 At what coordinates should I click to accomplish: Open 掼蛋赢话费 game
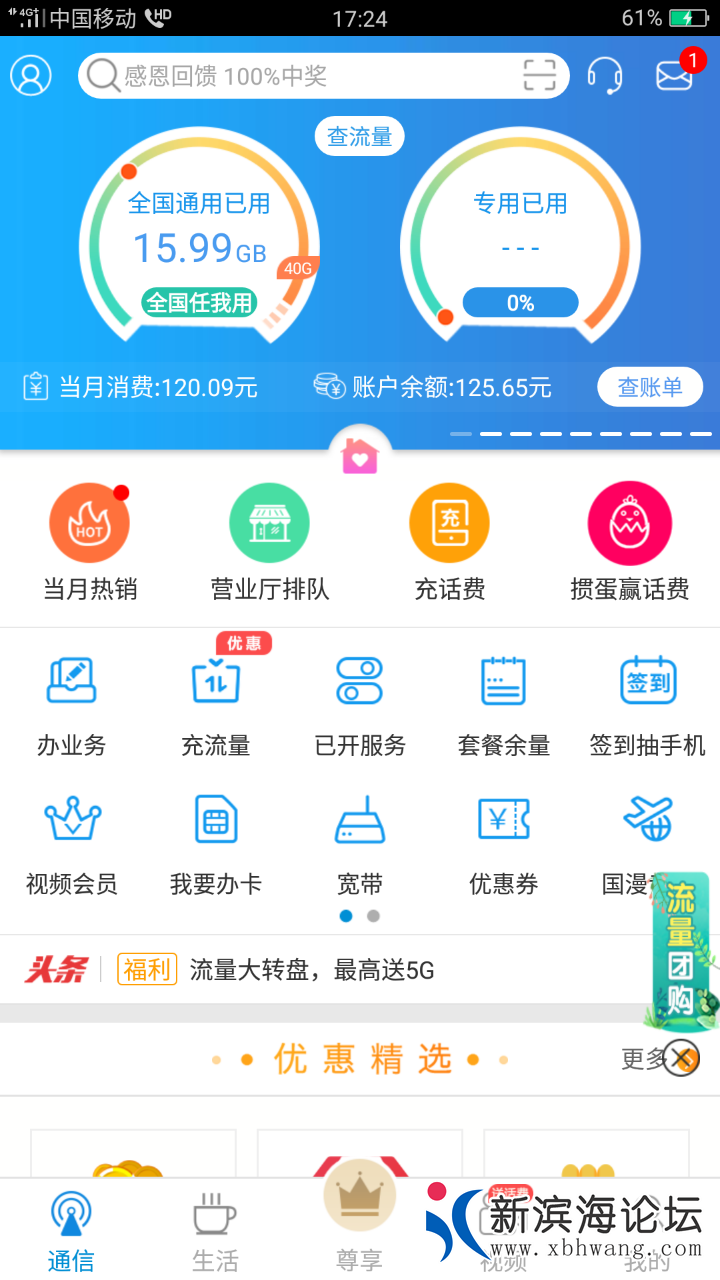pyautogui.click(x=630, y=541)
